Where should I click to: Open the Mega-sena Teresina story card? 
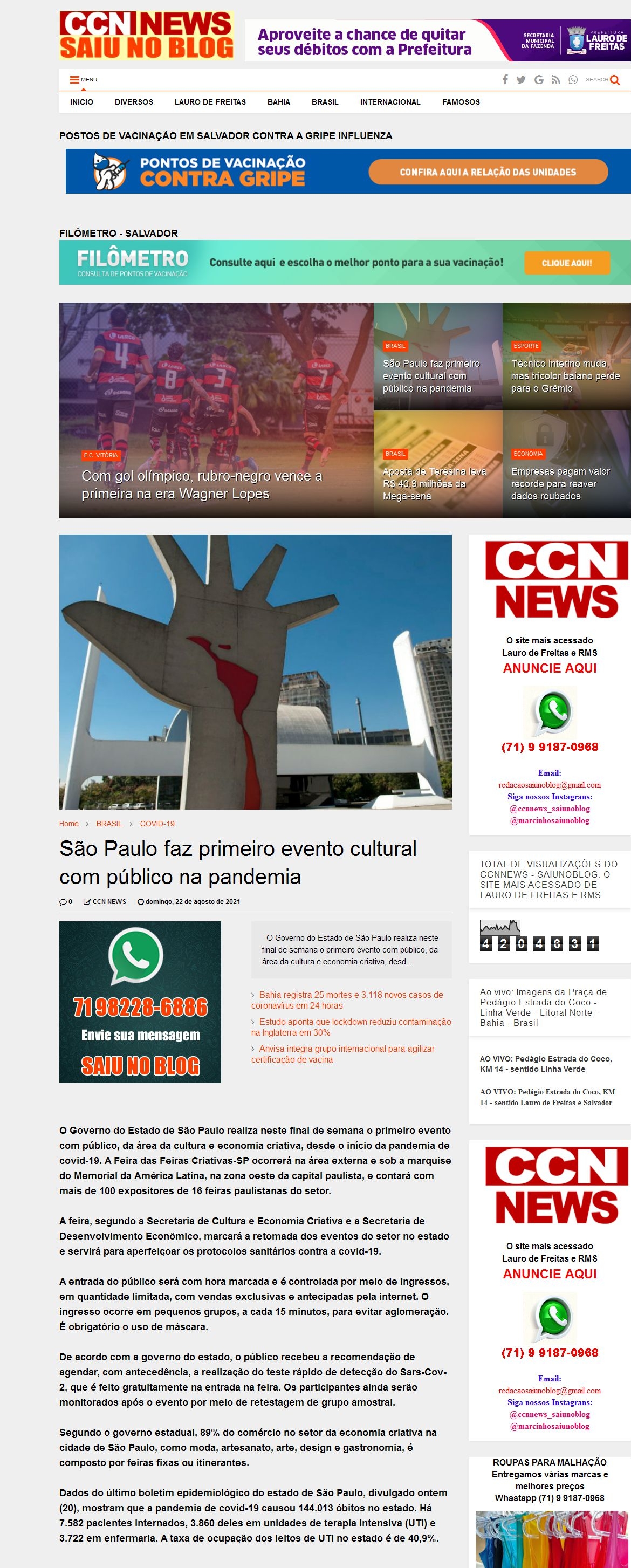[x=434, y=483]
